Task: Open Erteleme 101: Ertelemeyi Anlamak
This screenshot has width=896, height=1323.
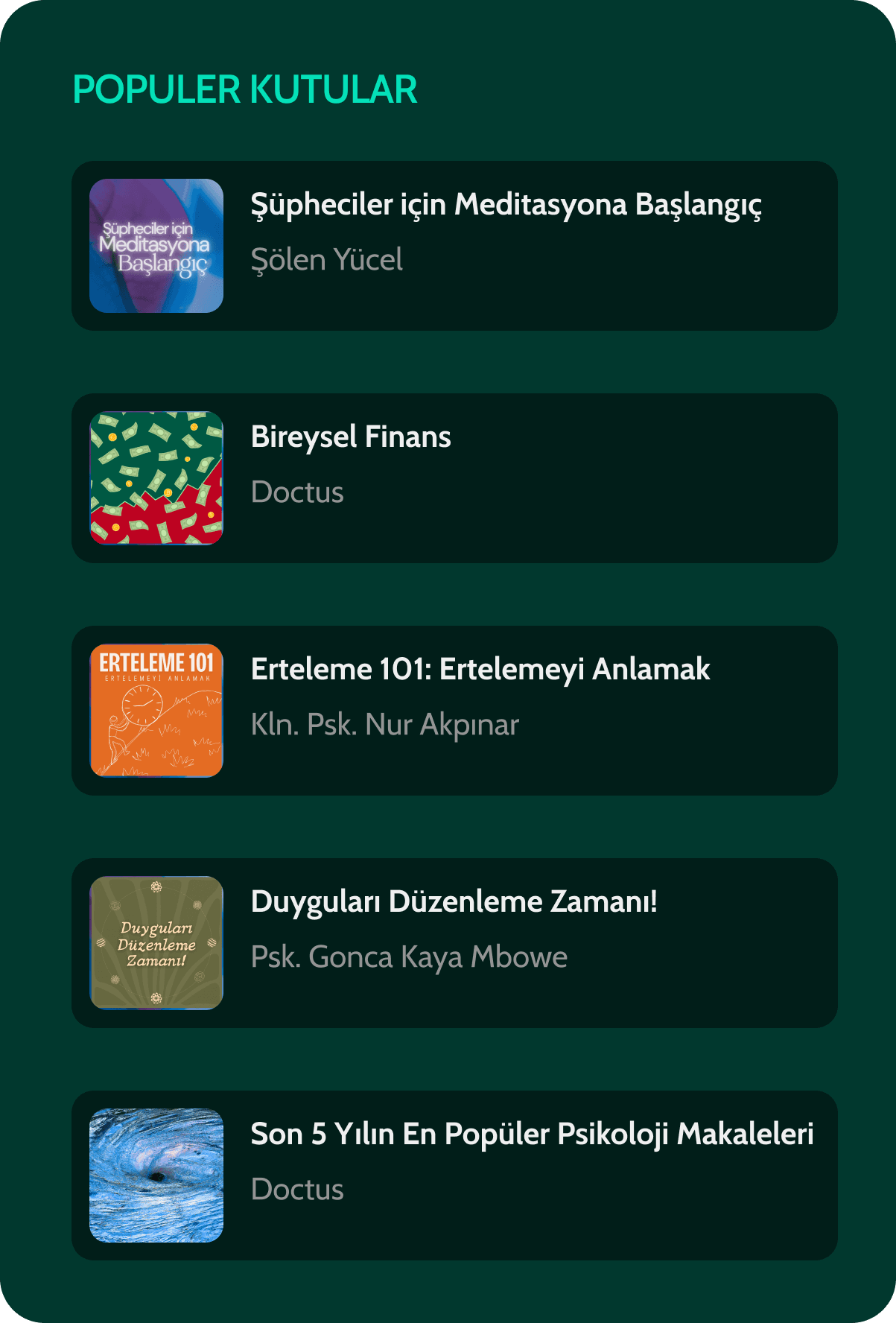Action: click(454, 711)
